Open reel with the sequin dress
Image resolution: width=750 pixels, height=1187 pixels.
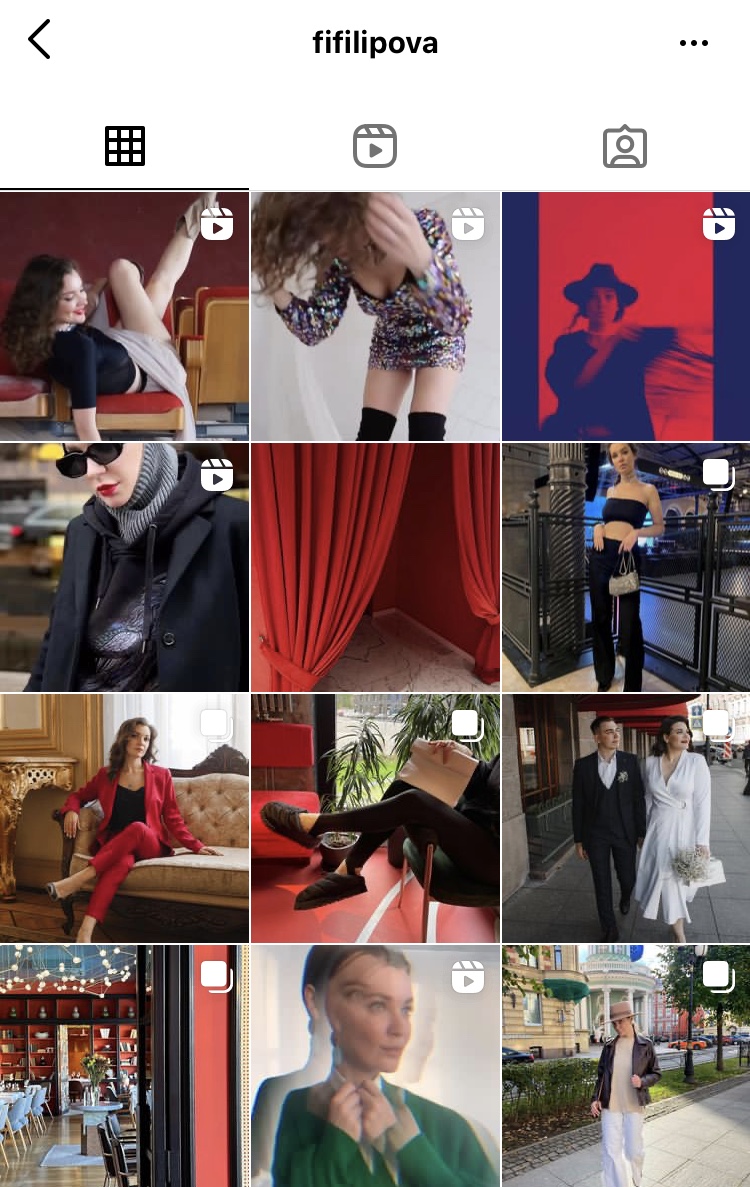click(x=375, y=316)
